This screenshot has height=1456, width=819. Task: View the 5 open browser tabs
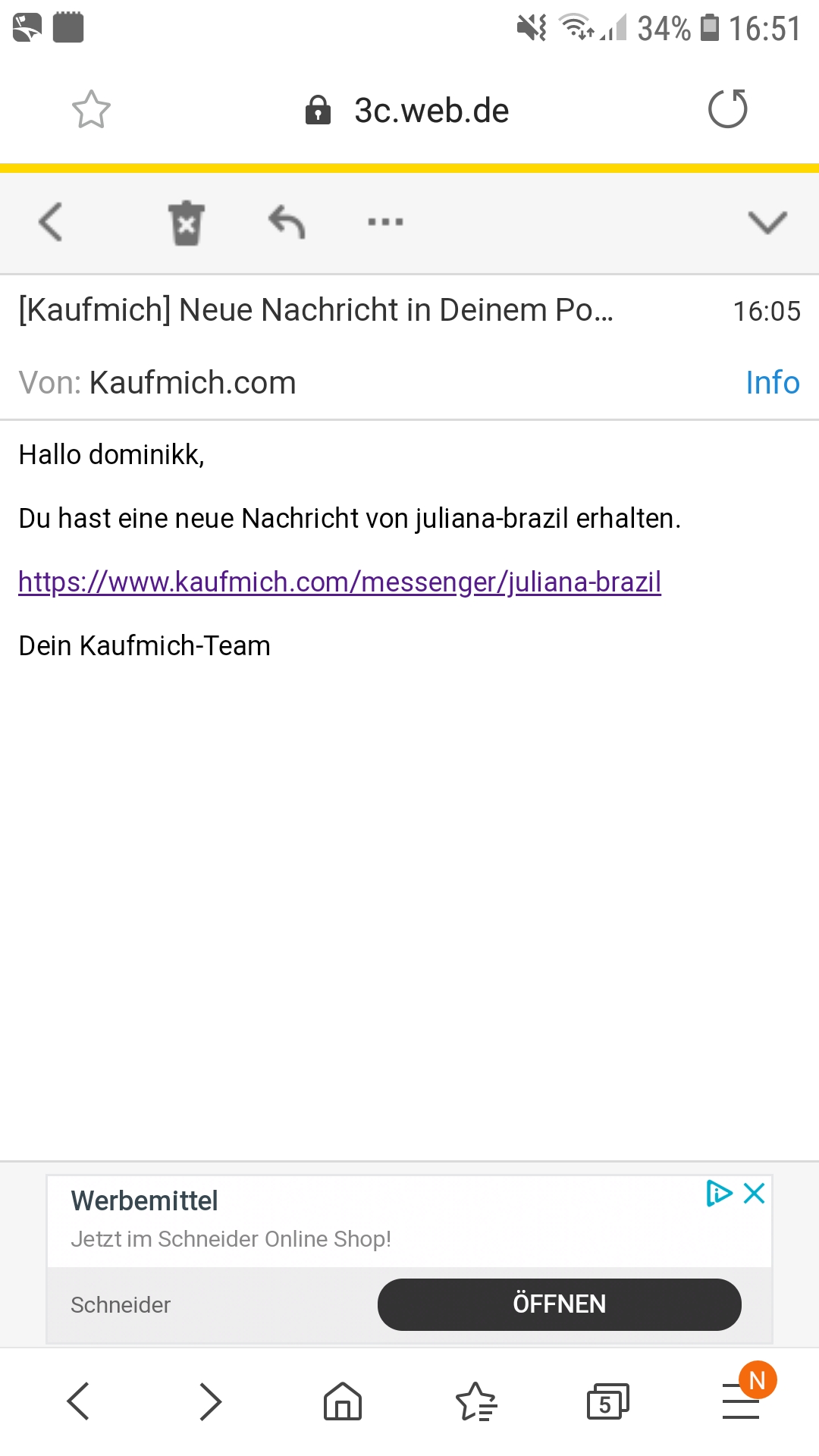607,1402
